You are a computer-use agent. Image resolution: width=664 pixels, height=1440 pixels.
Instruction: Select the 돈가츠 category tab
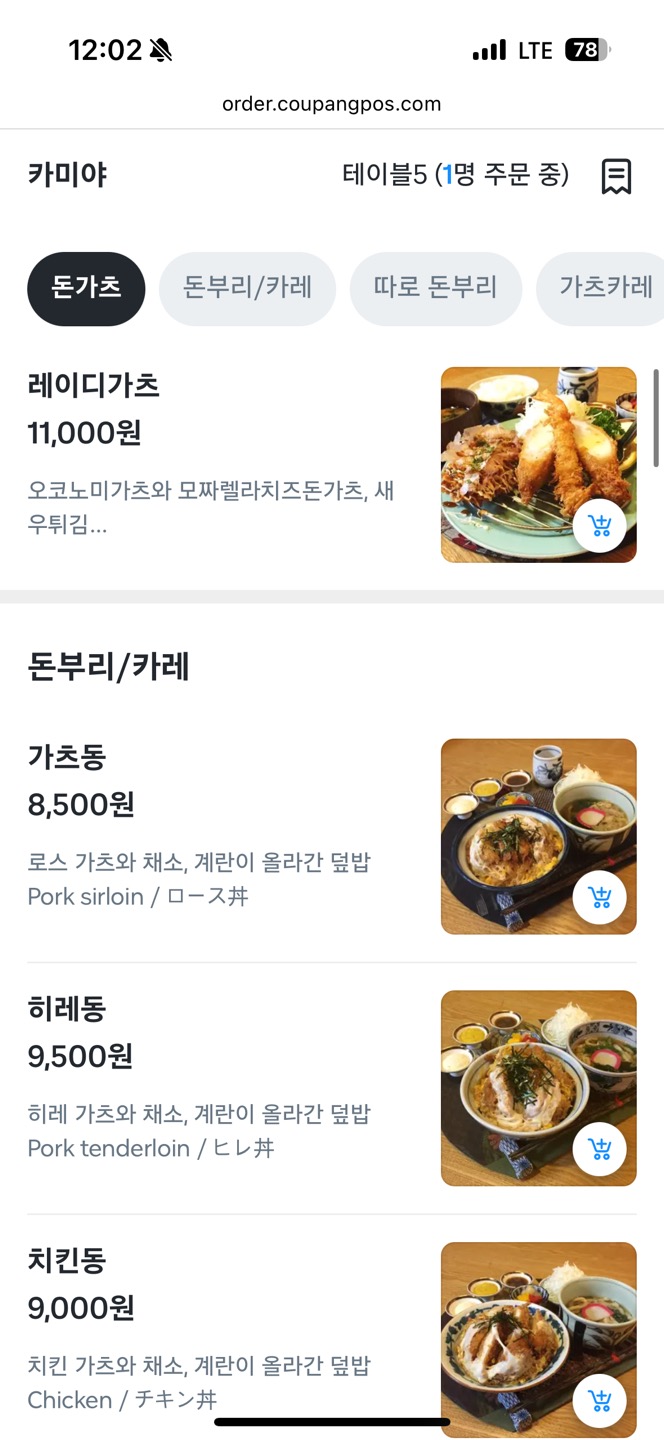[x=86, y=289]
